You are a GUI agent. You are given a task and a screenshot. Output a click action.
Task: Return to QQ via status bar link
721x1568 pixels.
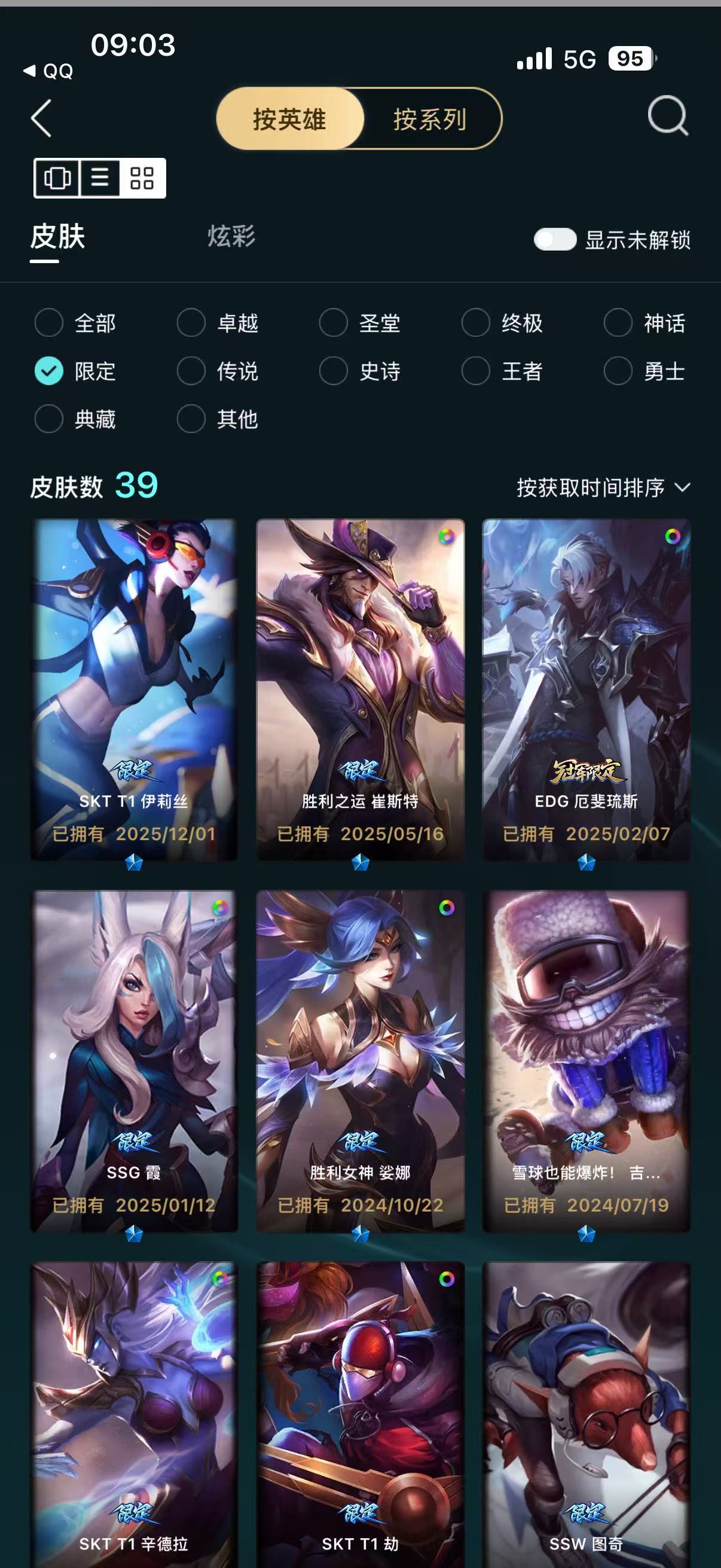coord(48,71)
